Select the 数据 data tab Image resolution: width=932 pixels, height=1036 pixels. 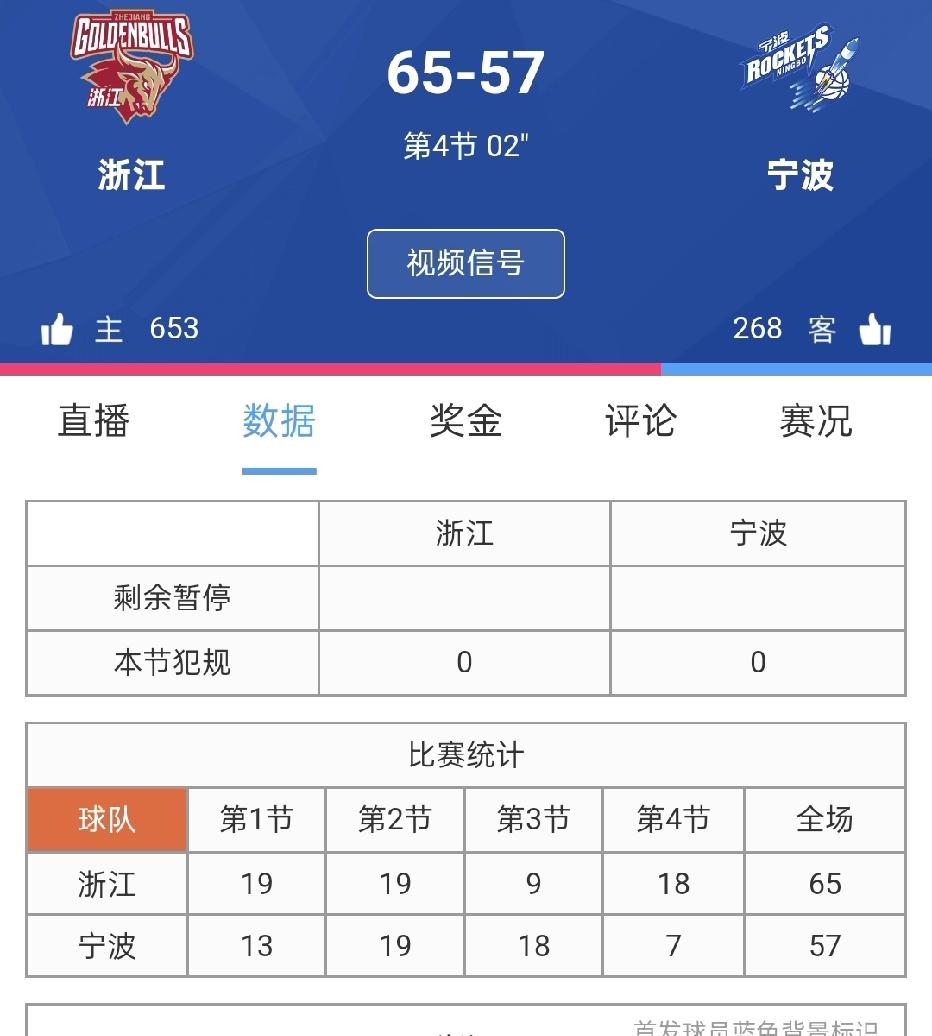coord(275,422)
